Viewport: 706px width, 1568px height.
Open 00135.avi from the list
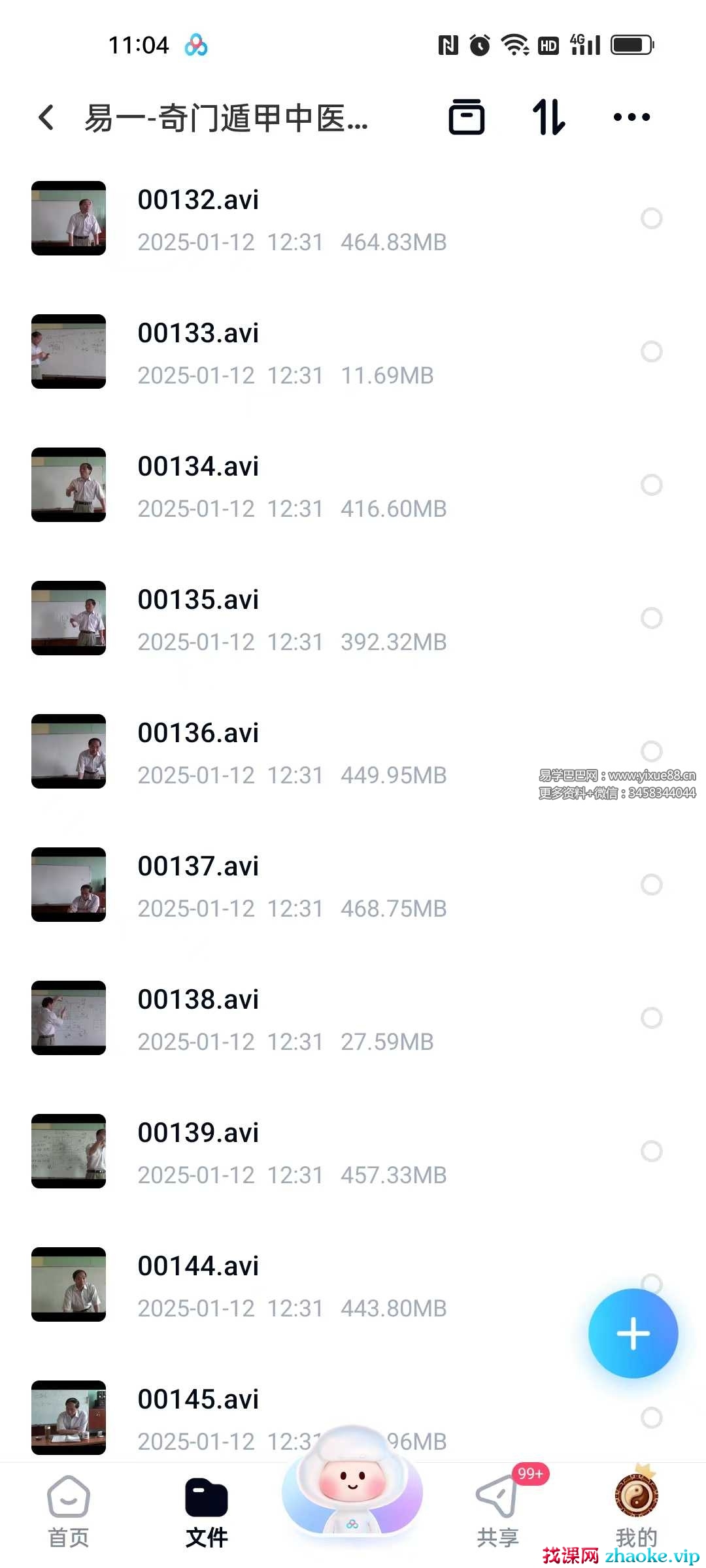(198, 600)
